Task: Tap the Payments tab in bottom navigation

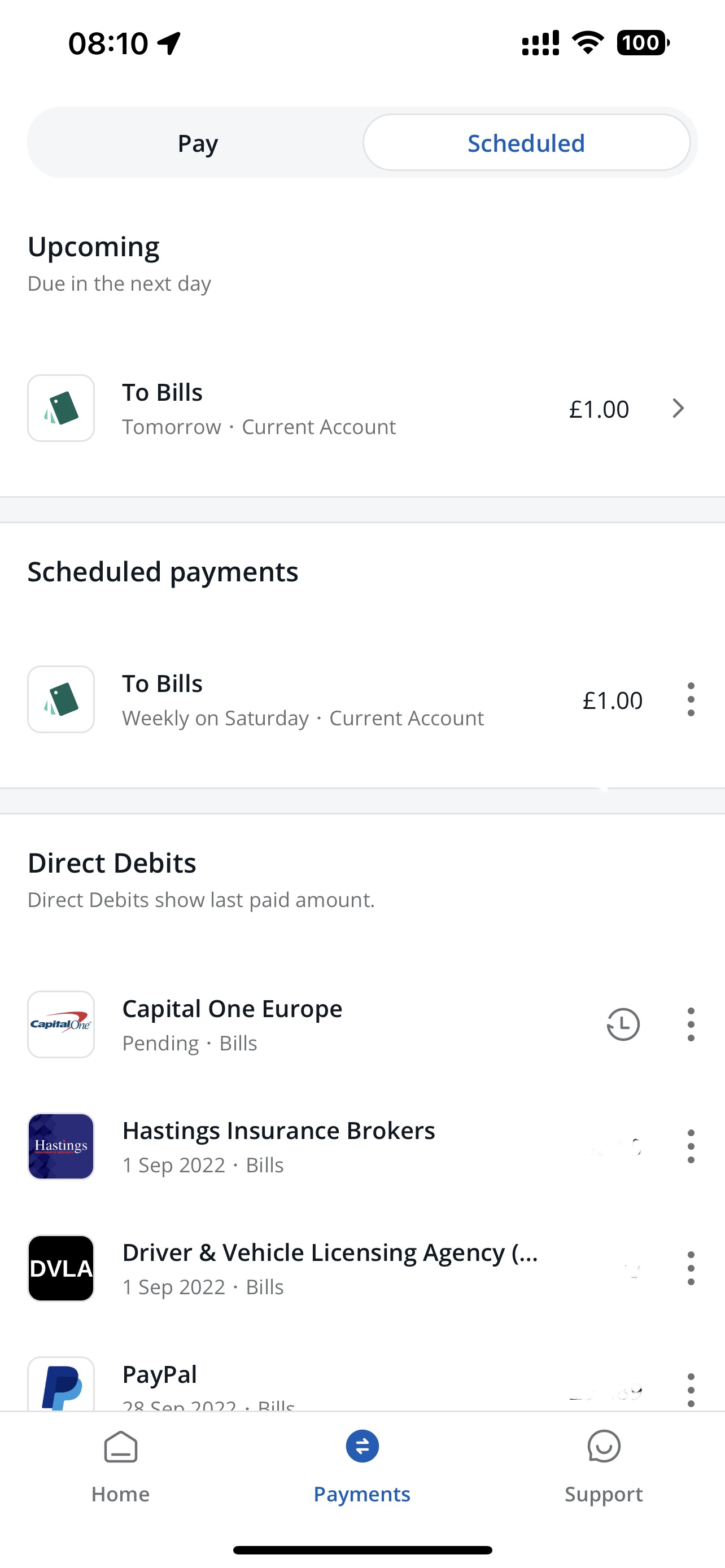Action: (362, 1467)
